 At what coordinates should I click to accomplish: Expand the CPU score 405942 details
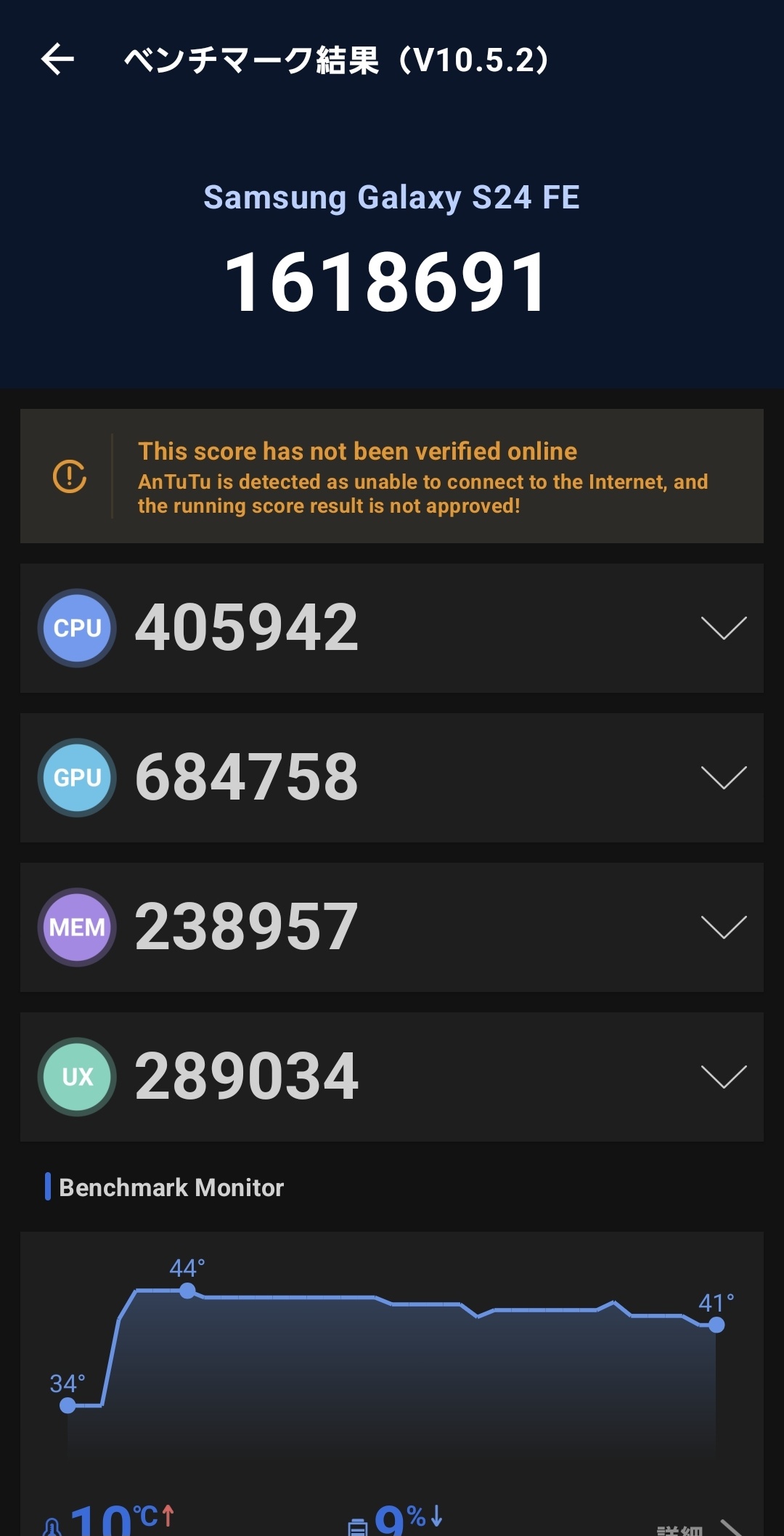(392, 628)
